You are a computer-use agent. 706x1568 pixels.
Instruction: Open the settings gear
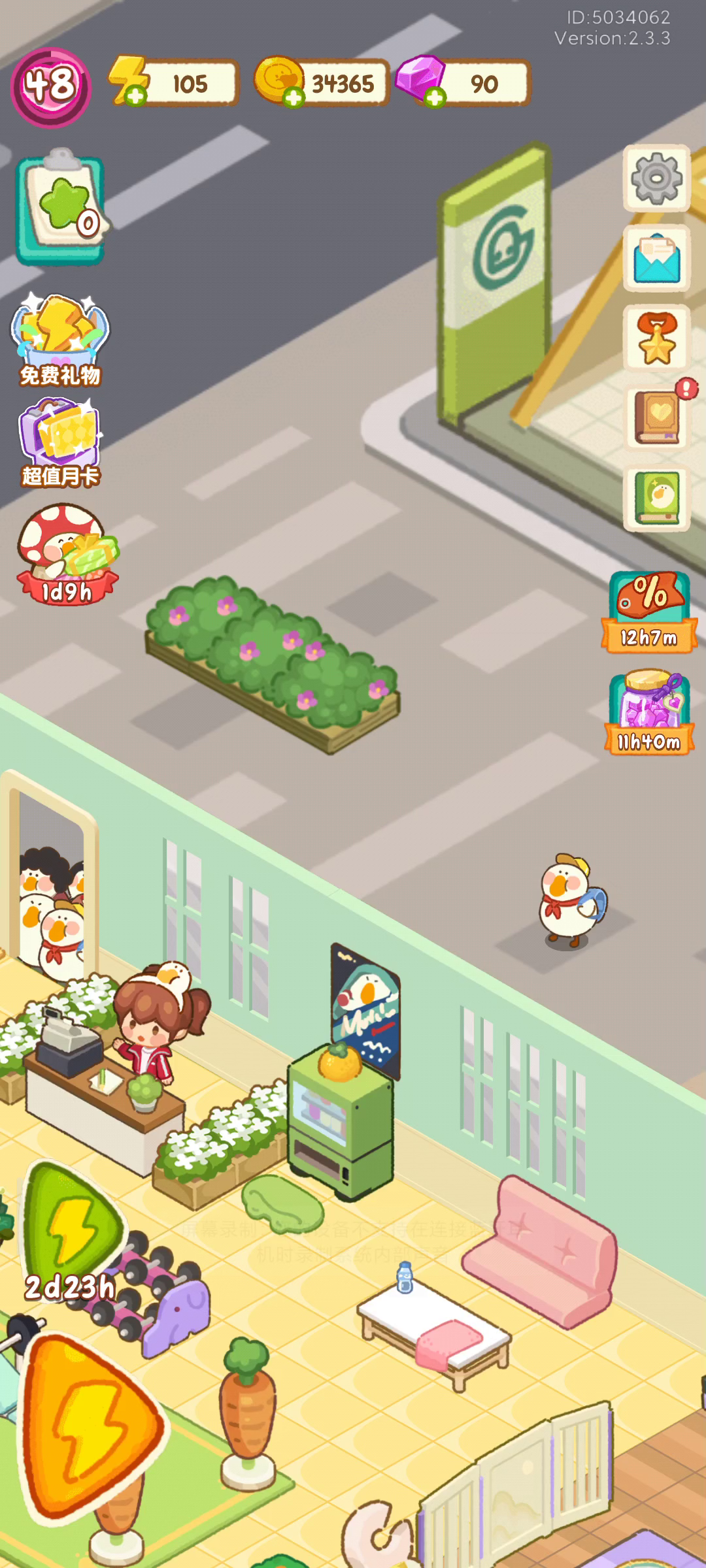(x=656, y=178)
